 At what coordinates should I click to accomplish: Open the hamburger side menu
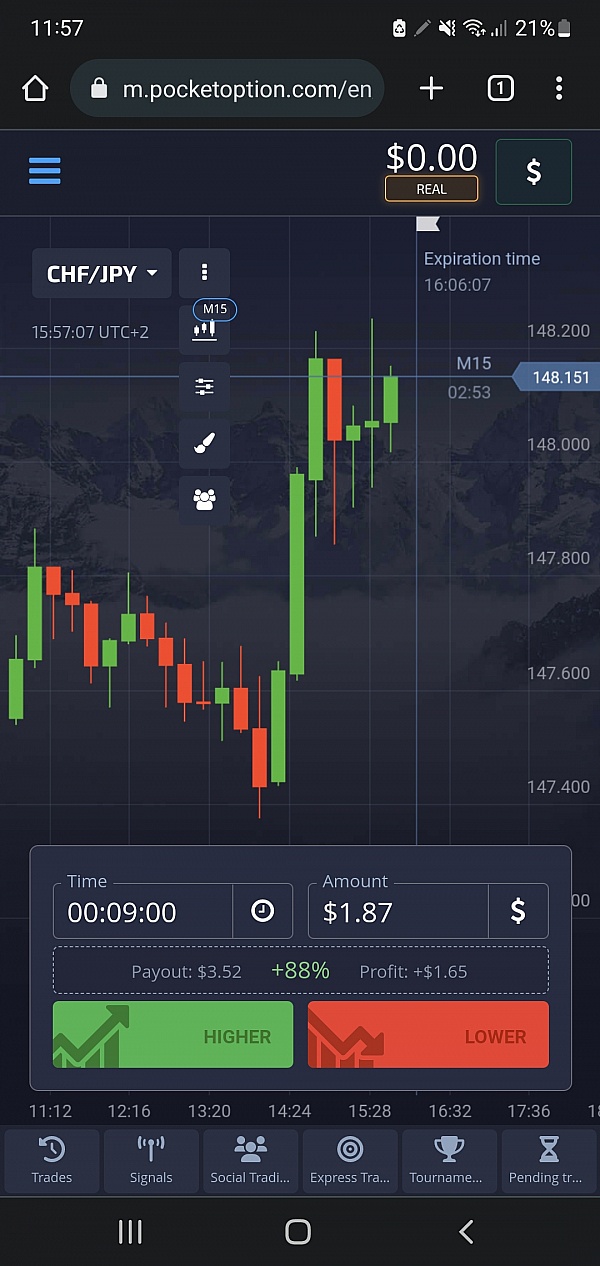pos(45,170)
